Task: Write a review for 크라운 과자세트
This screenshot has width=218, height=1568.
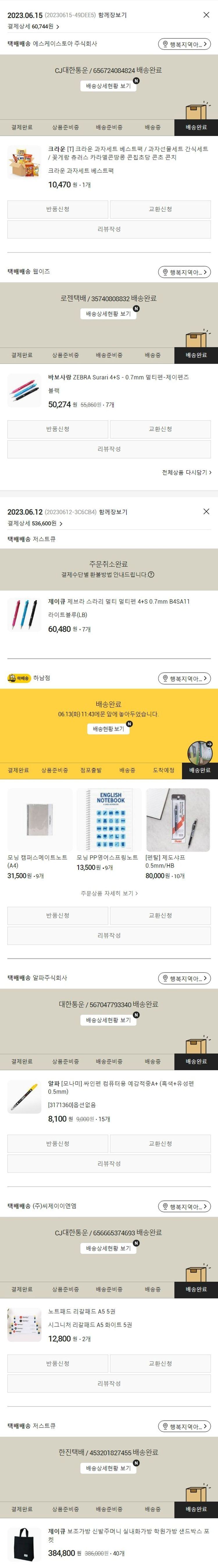Action: pos(109,229)
